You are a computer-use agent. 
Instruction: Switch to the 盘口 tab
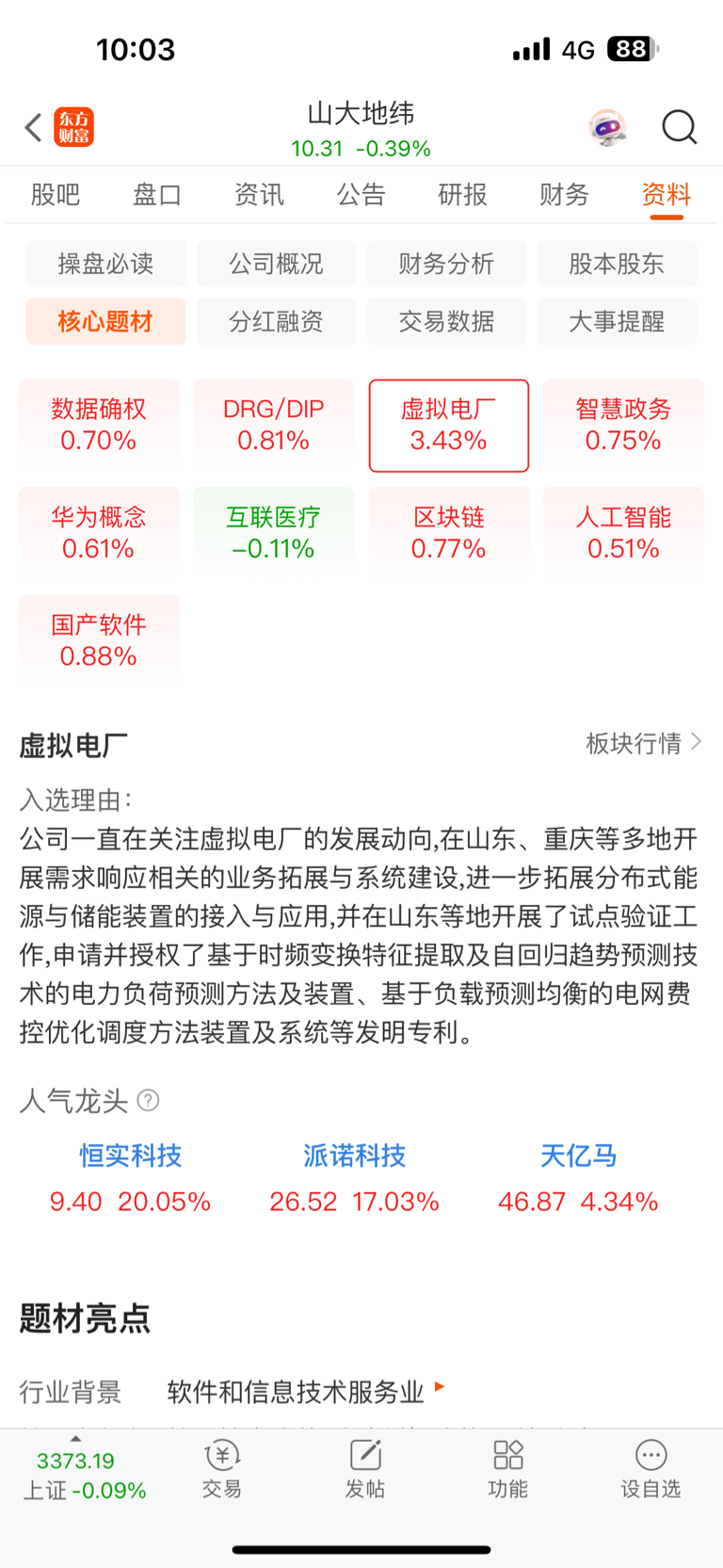tap(157, 194)
